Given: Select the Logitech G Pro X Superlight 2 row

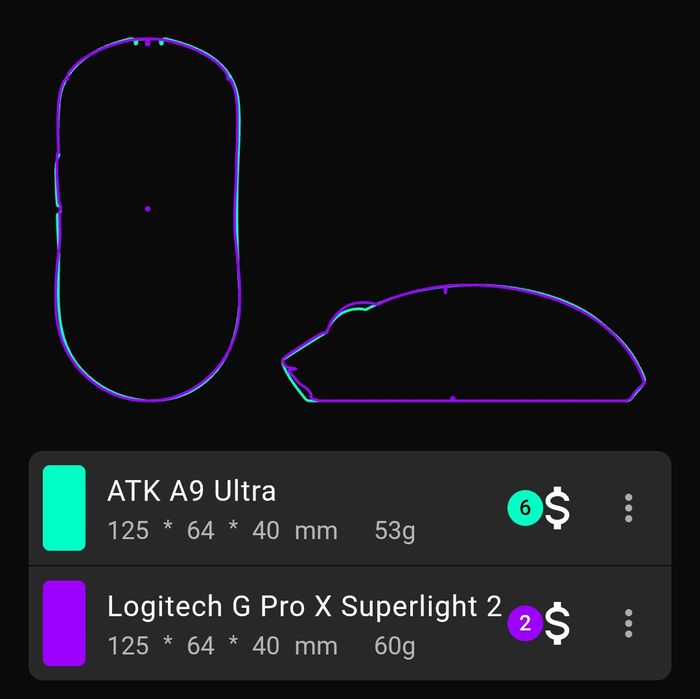Looking at the screenshot, I should 300,623.
